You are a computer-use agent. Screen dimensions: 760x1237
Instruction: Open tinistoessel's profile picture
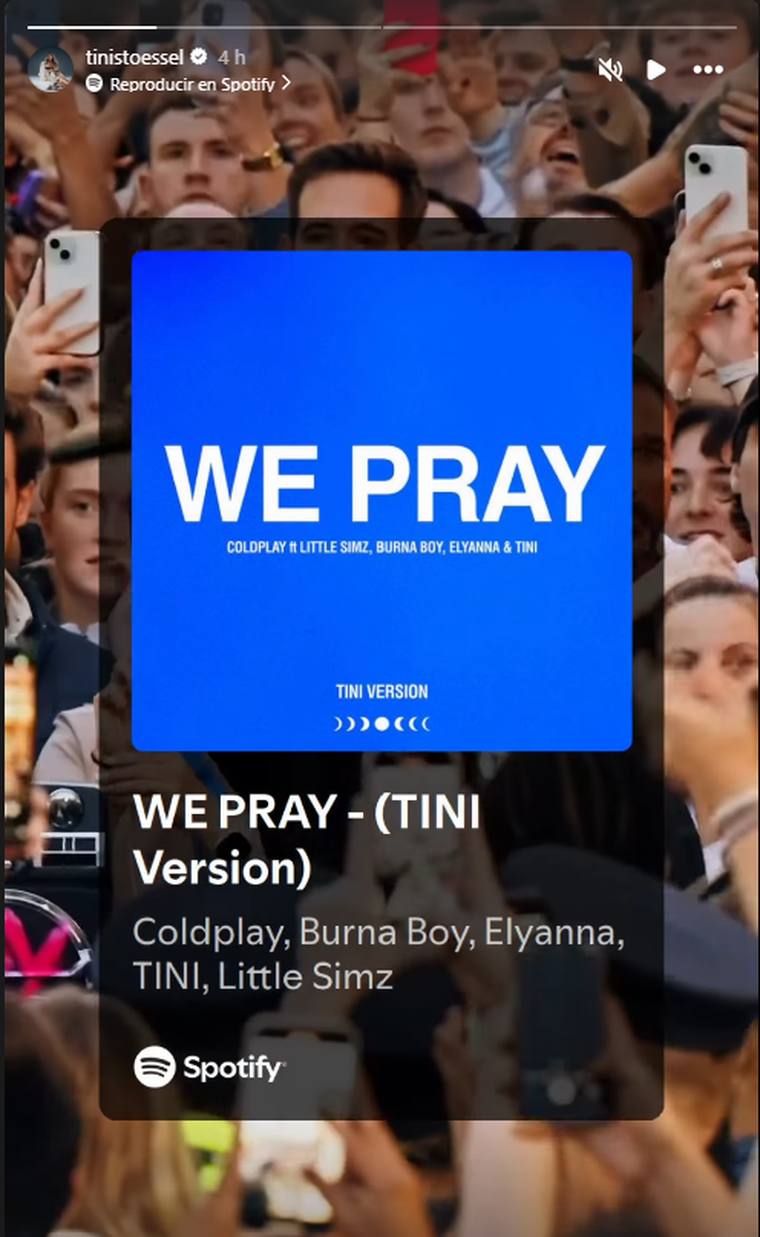pos(50,68)
